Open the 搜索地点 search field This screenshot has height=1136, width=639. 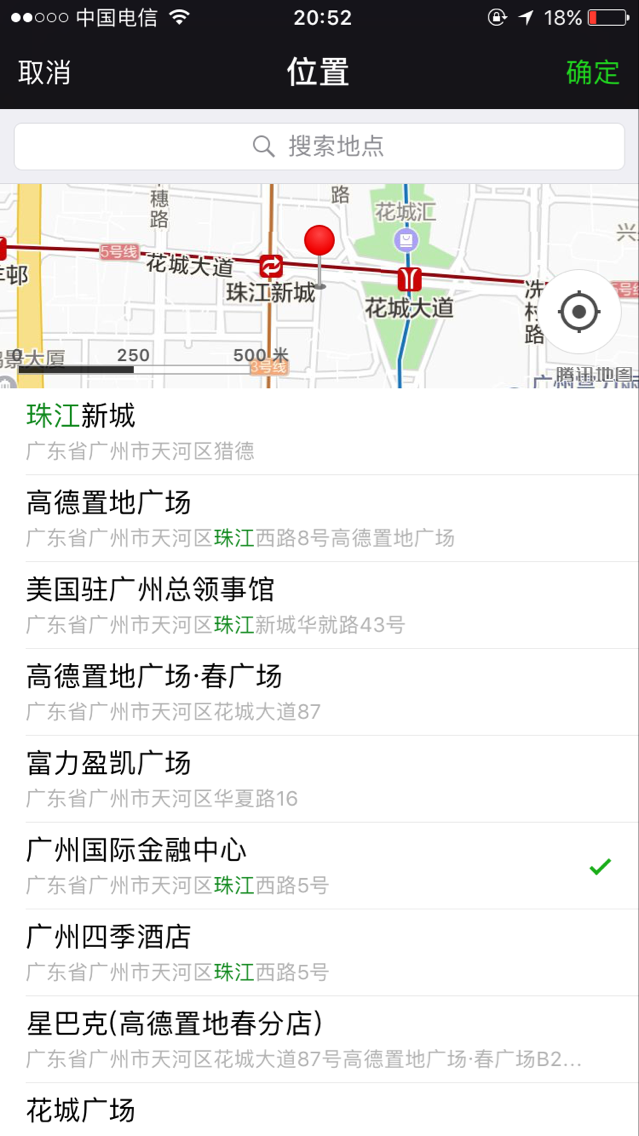pos(319,147)
